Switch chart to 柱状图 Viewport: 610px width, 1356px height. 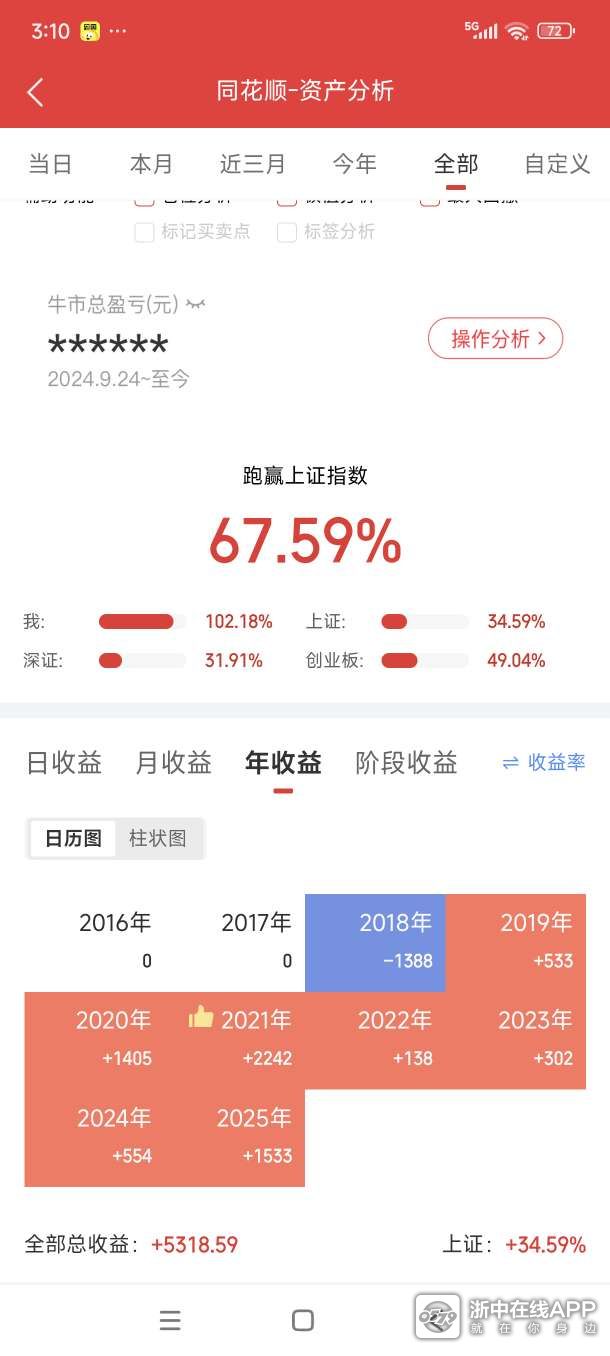coord(158,838)
